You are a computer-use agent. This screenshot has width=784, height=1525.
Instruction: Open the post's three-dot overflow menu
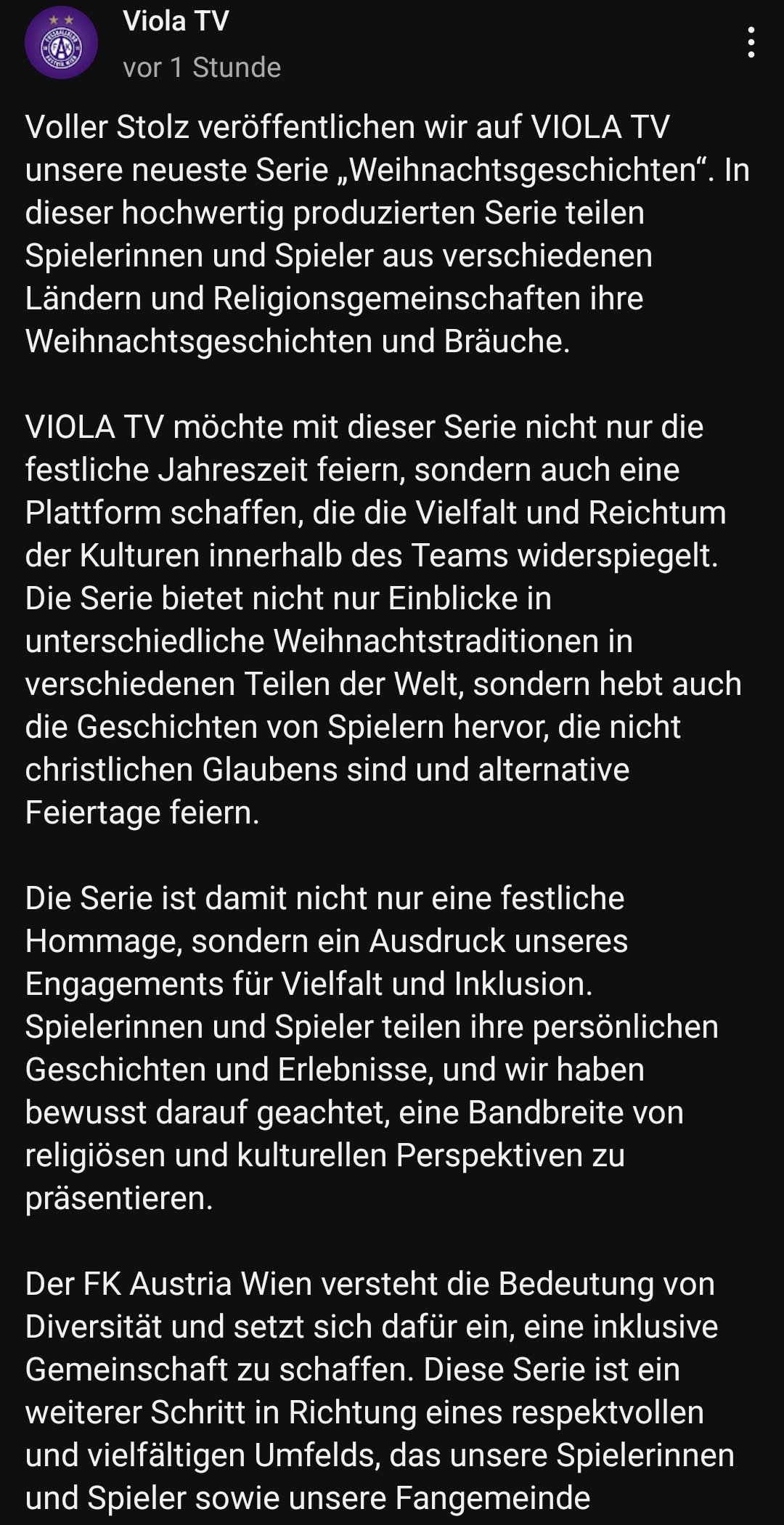tap(751, 43)
